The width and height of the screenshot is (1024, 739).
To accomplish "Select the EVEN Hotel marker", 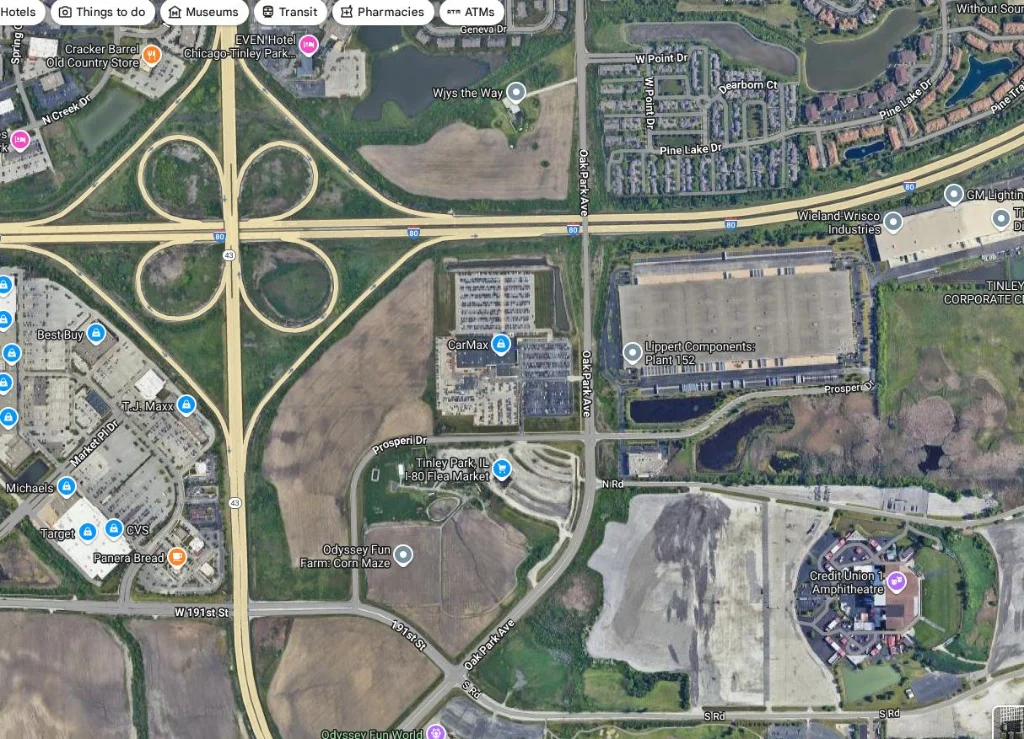I will (310, 44).
